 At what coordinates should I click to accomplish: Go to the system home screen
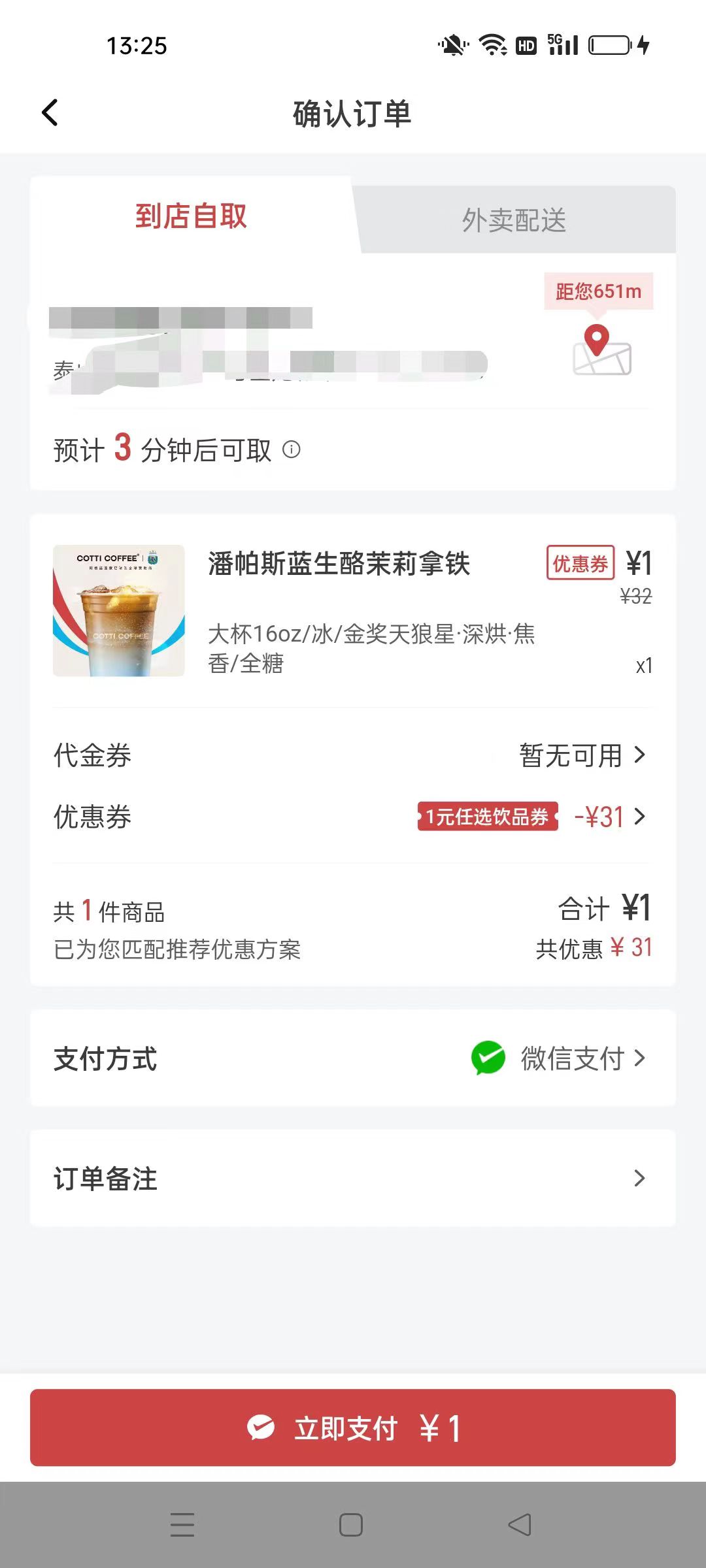351,1525
